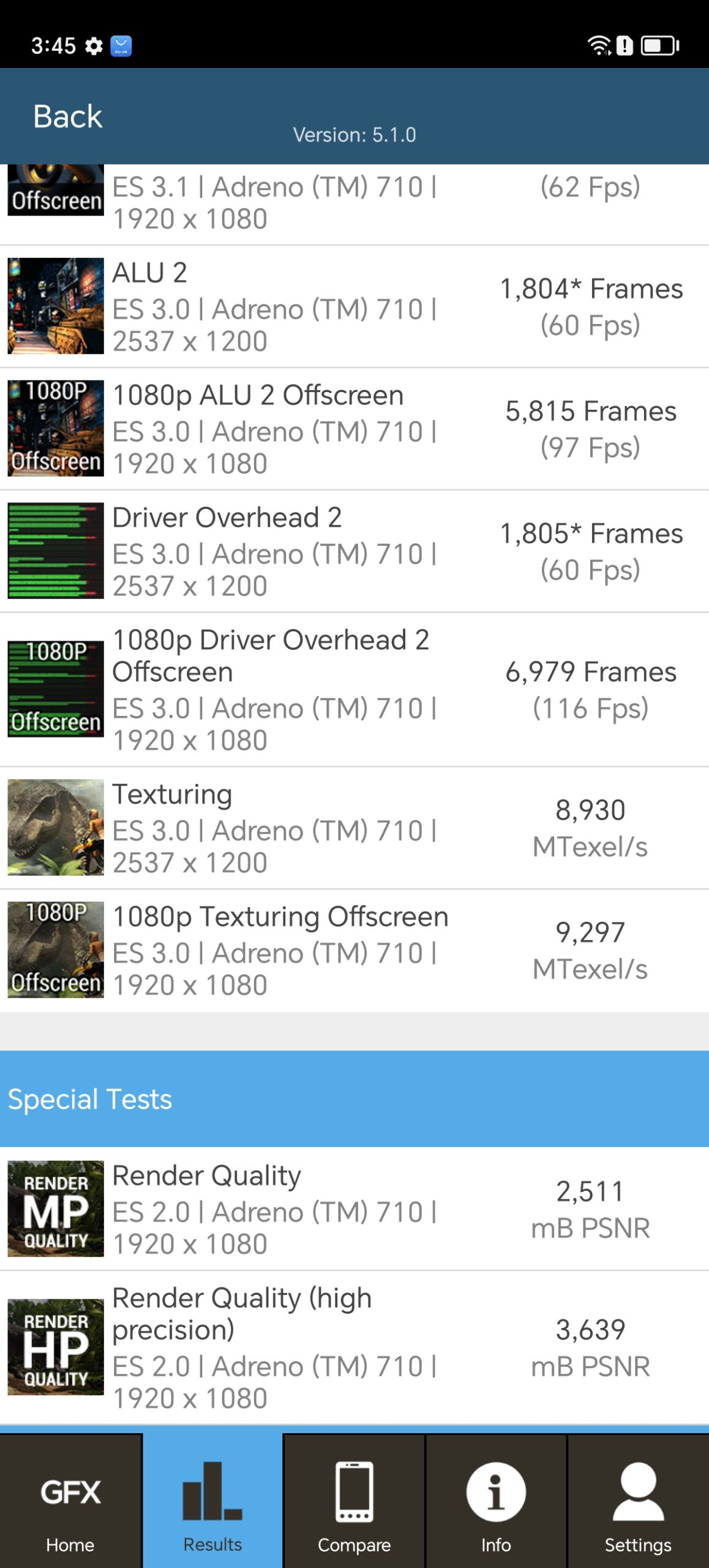
Task: View 1080p ALU 2 Offscreen result details
Action: pos(354,429)
